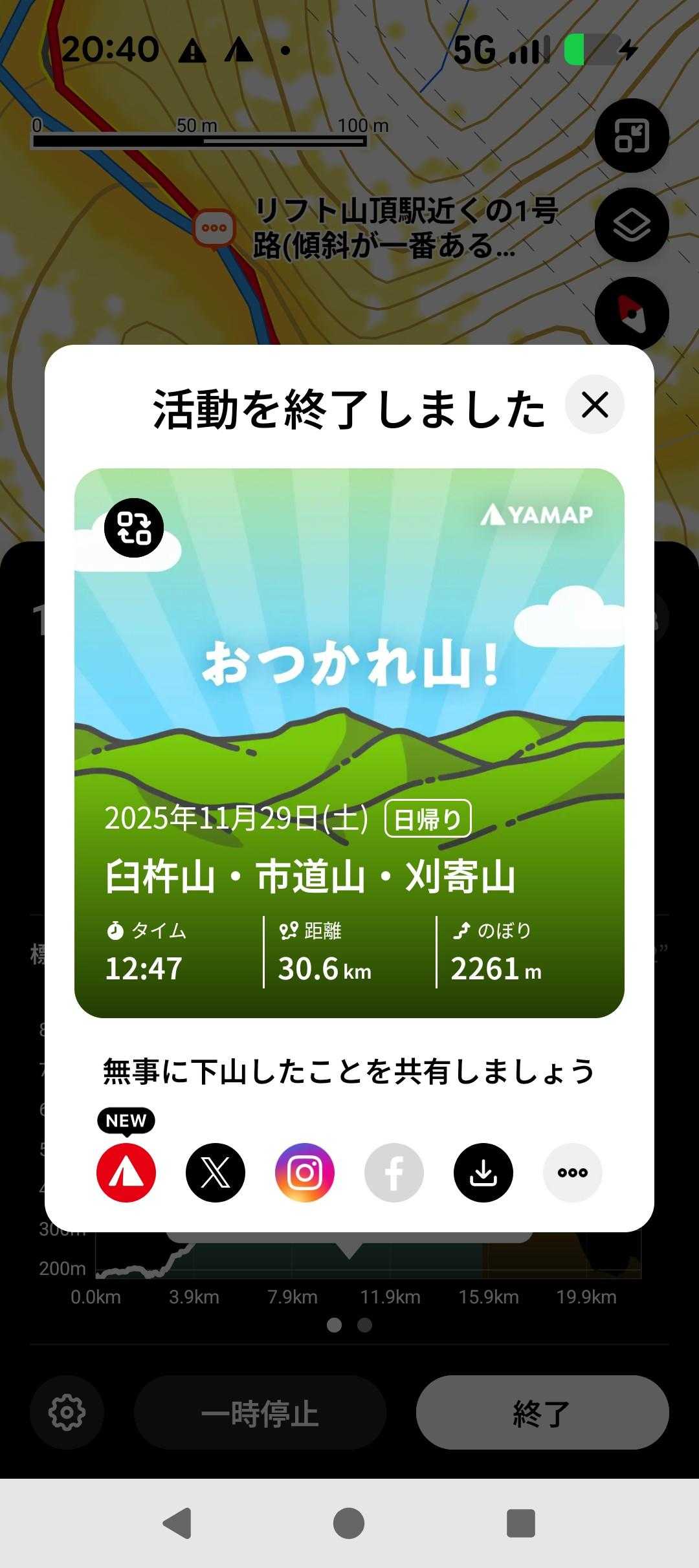
Task: Share the activity on X
Action: click(216, 1173)
